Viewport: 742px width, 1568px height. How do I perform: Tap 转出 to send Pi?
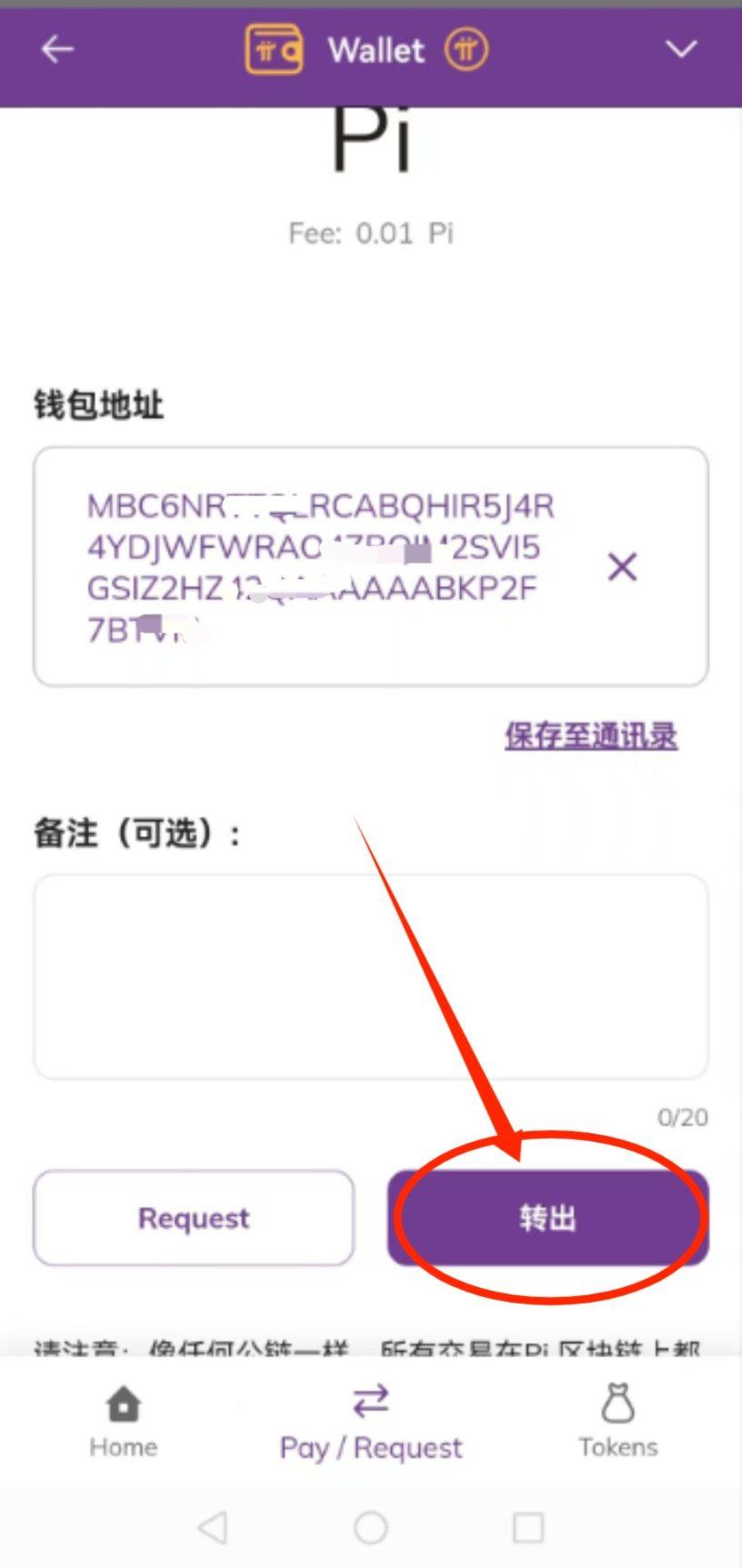[x=547, y=1218]
